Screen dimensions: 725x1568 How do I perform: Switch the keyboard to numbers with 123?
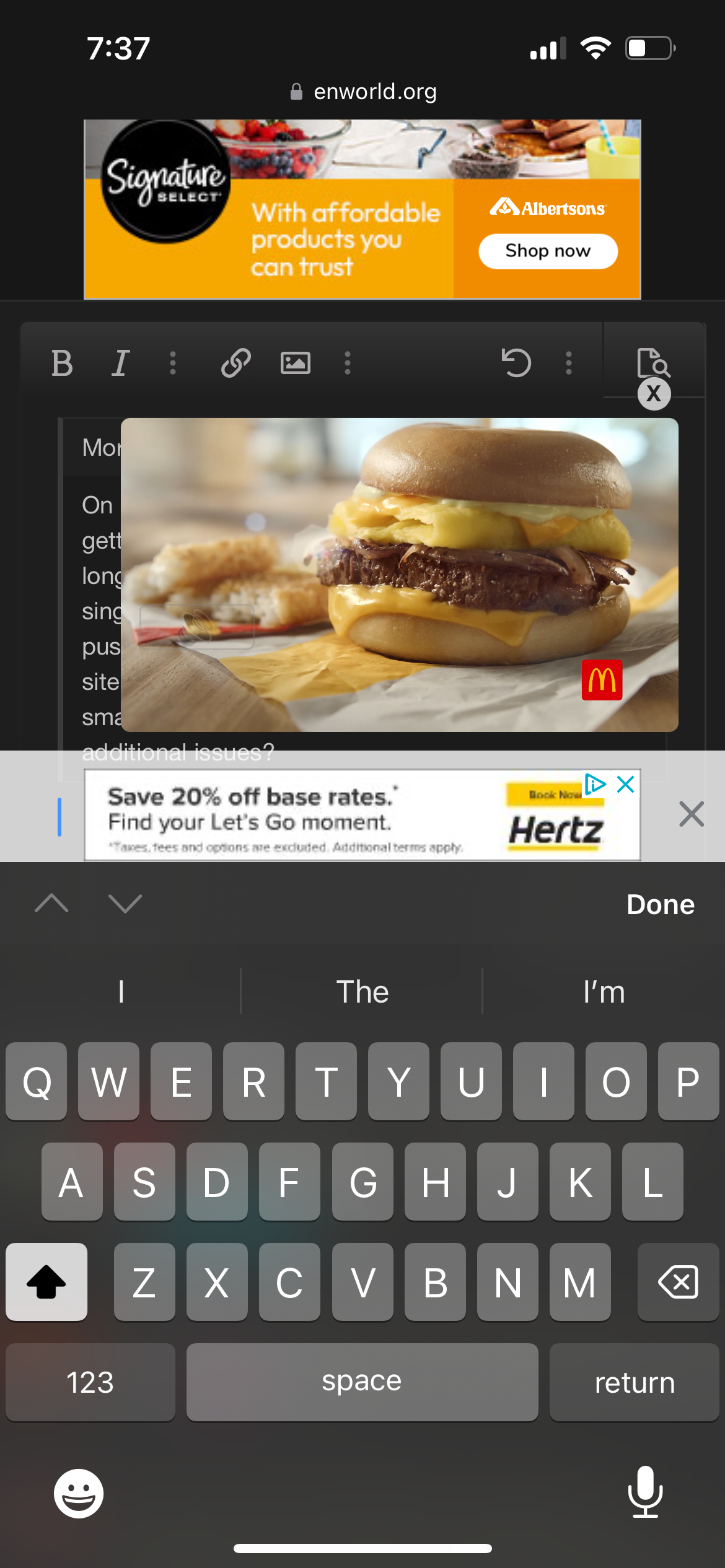point(90,1382)
